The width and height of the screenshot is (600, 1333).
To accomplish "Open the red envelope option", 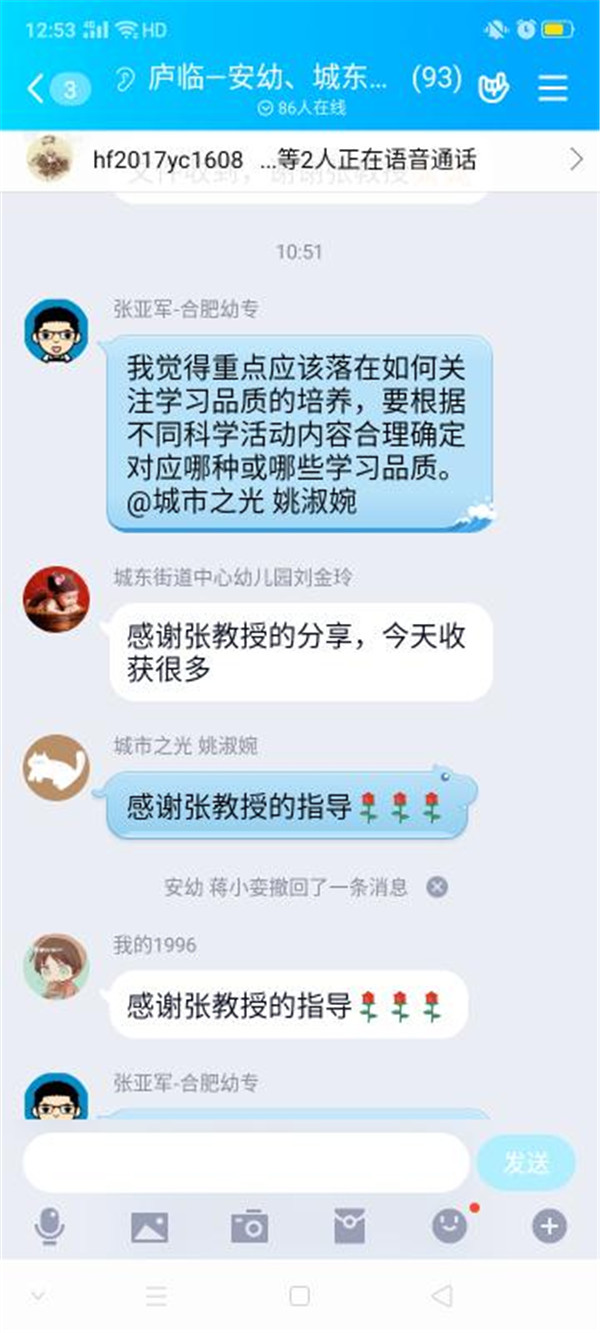I will pos(349,1226).
